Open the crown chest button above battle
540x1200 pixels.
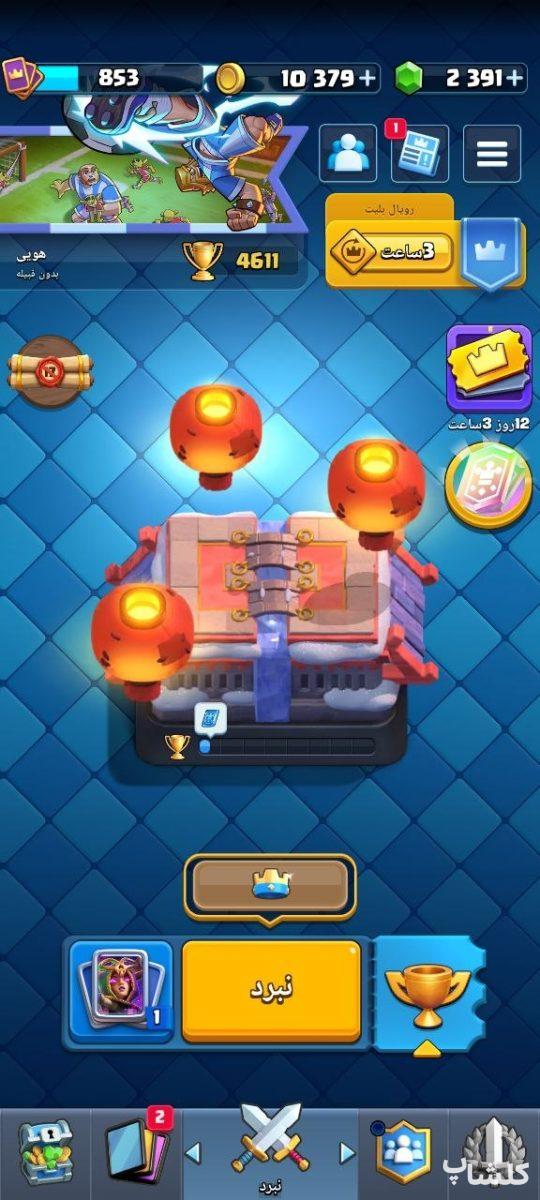pyautogui.click(x=270, y=886)
